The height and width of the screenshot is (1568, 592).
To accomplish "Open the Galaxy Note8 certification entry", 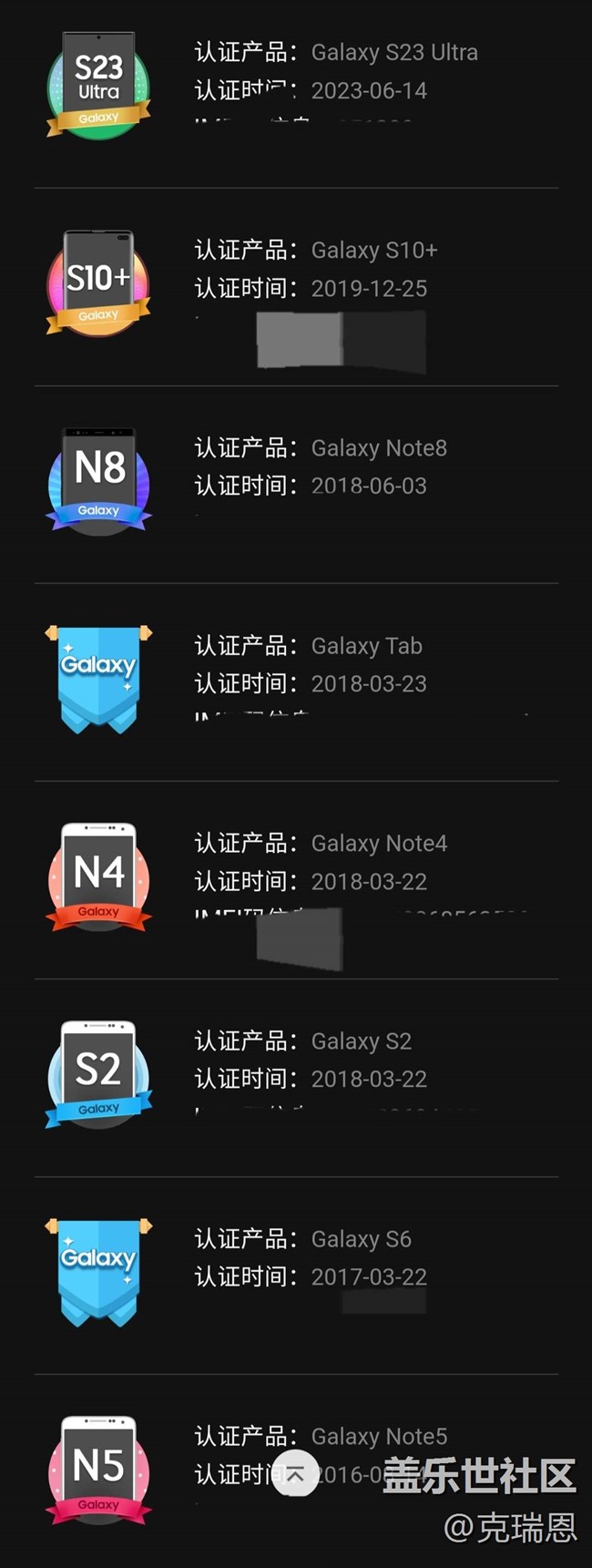I will [x=296, y=485].
